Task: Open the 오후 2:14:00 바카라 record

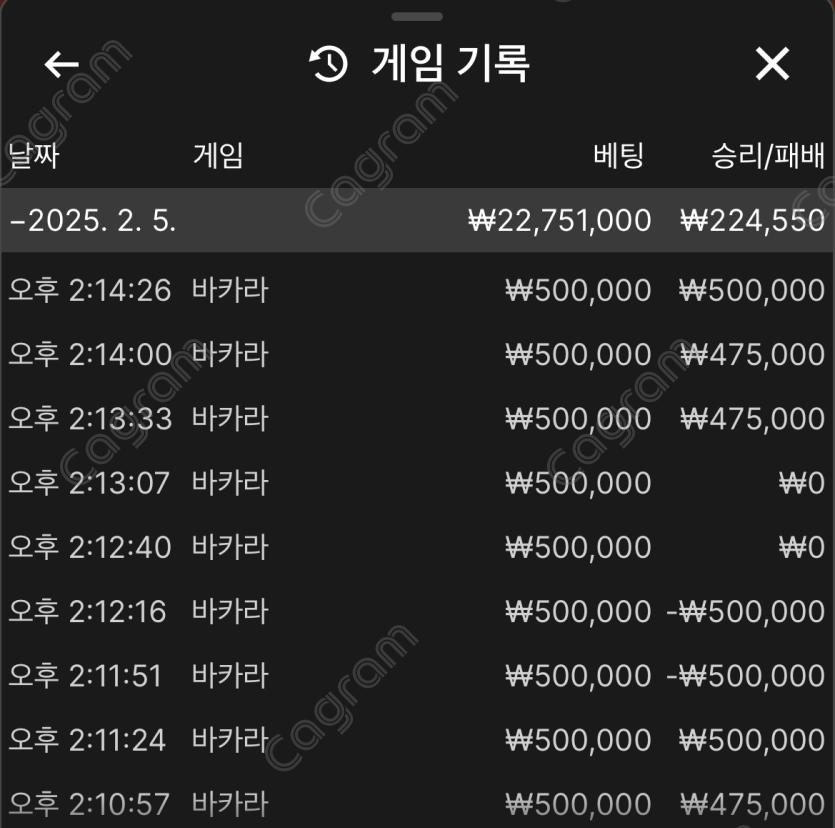Action: click(417, 355)
